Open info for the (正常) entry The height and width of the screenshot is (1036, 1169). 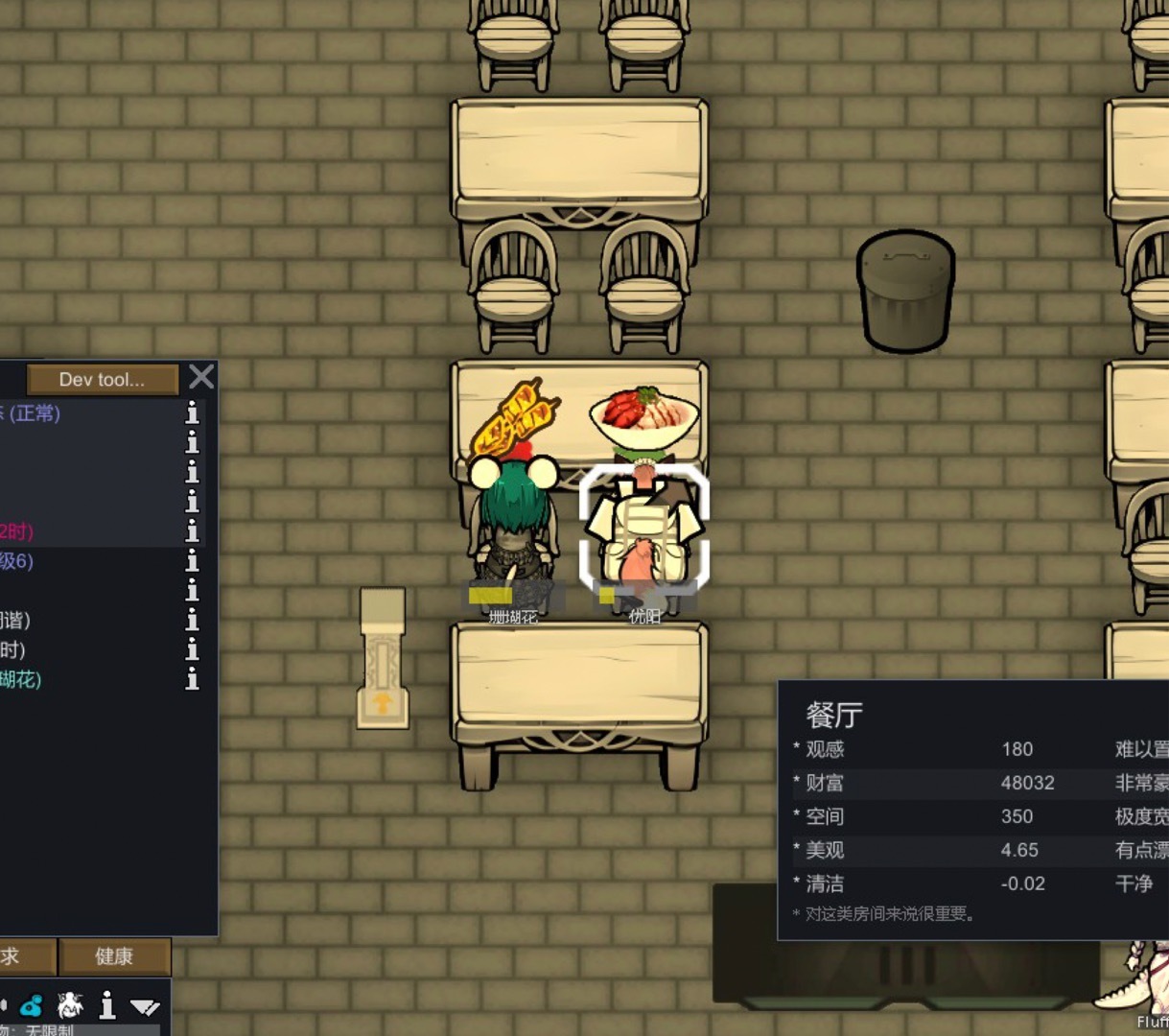[192, 413]
